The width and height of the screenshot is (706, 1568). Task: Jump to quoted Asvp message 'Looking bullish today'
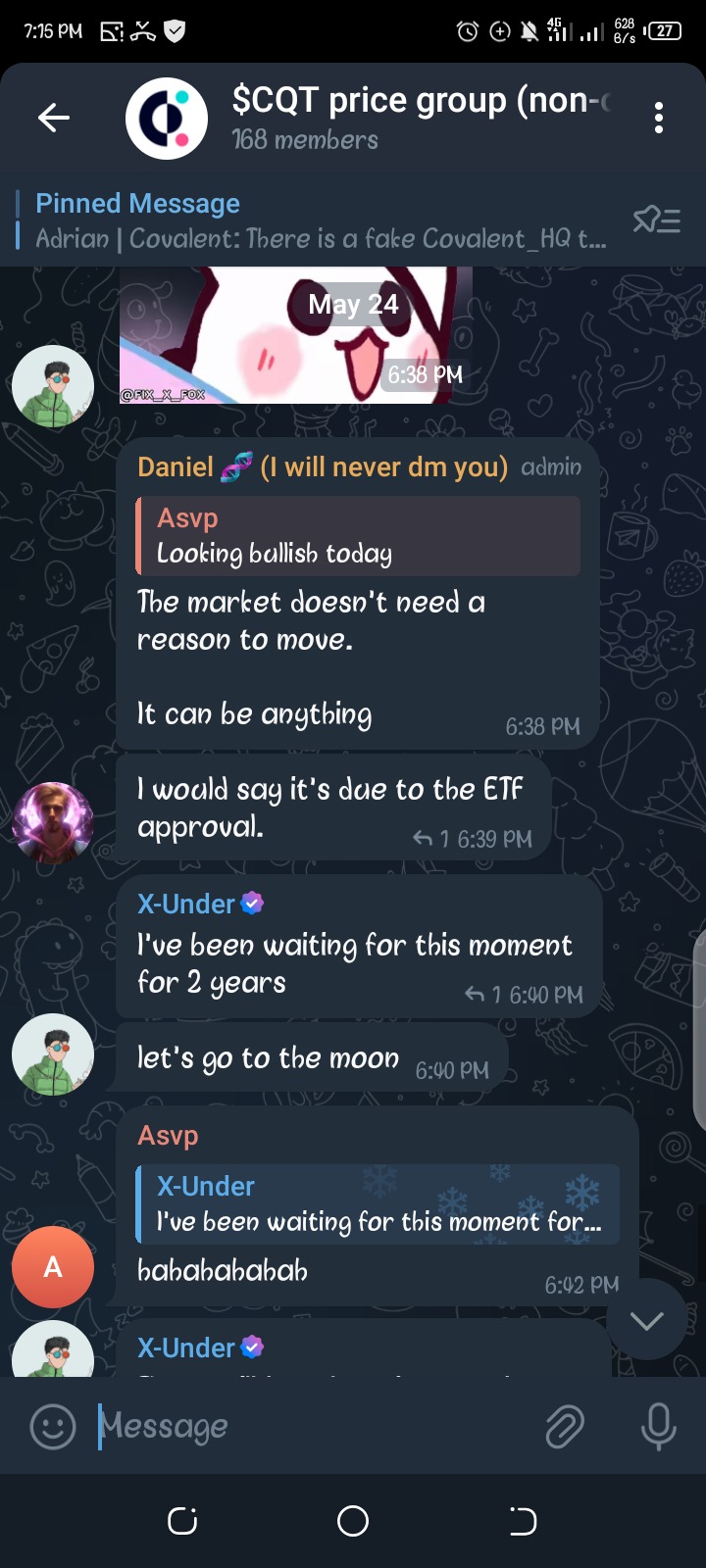point(358,536)
